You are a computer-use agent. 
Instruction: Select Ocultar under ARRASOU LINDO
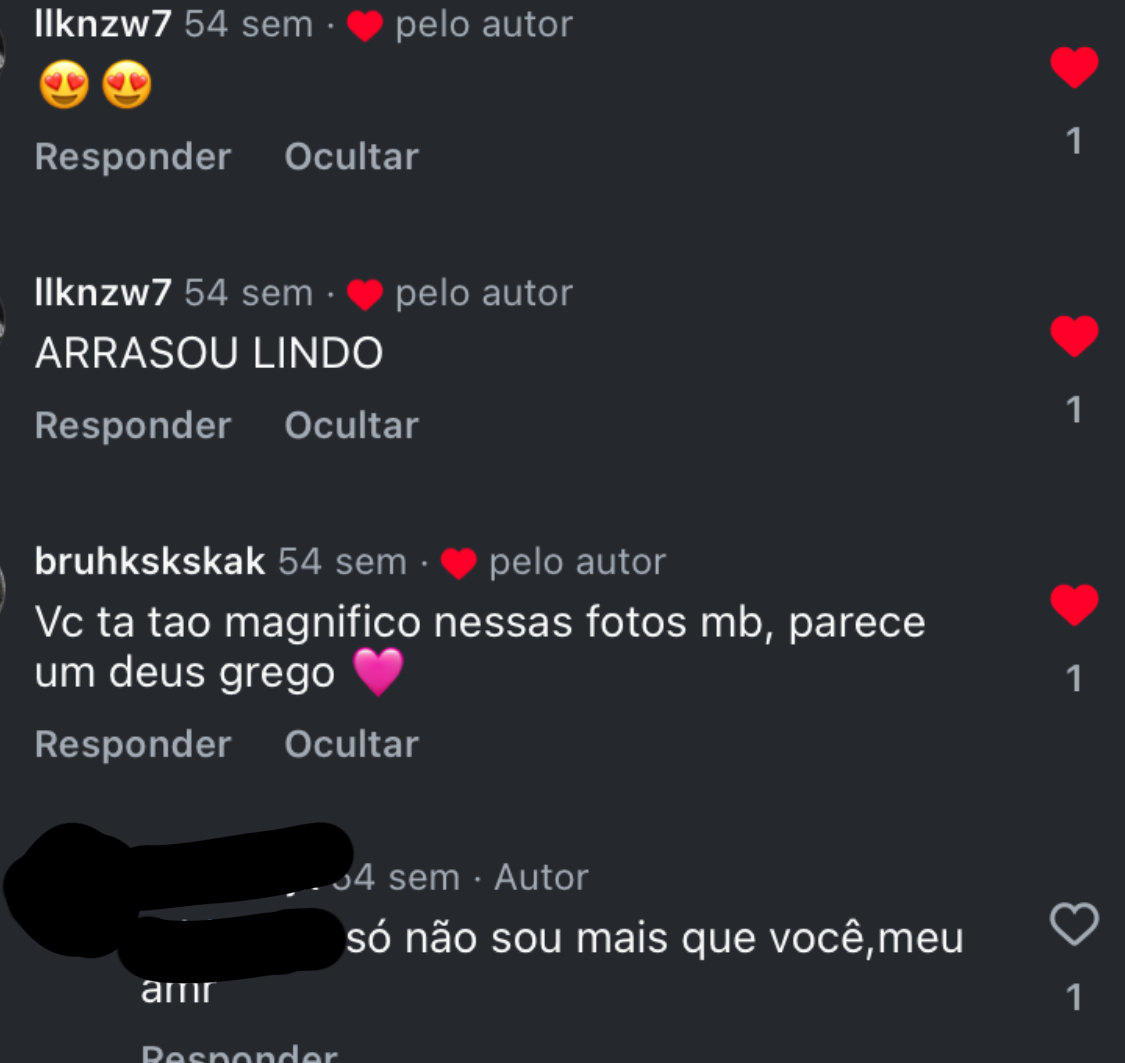click(351, 426)
